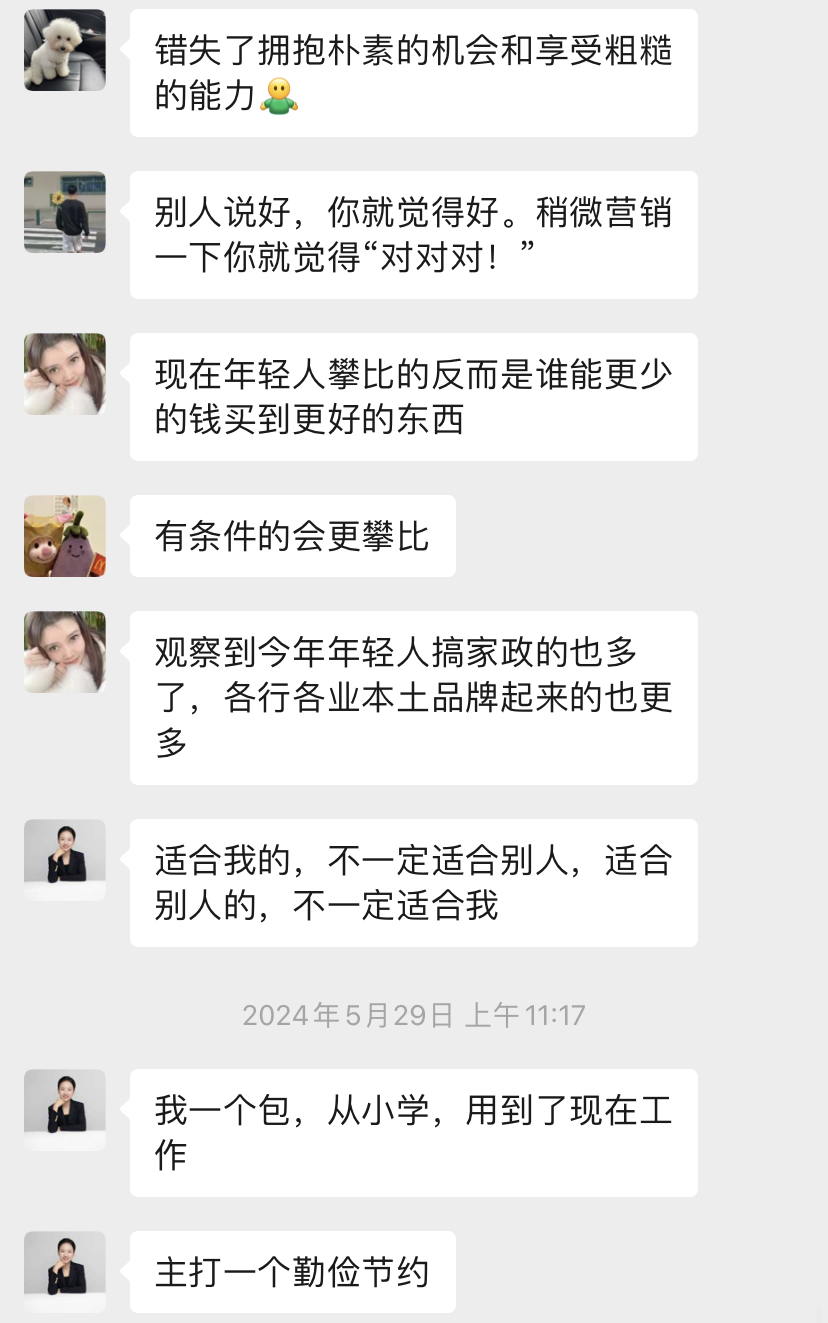View the sender avatar of "主打一个勤俭节约"
The width and height of the screenshot is (828, 1323).
(65, 1272)
